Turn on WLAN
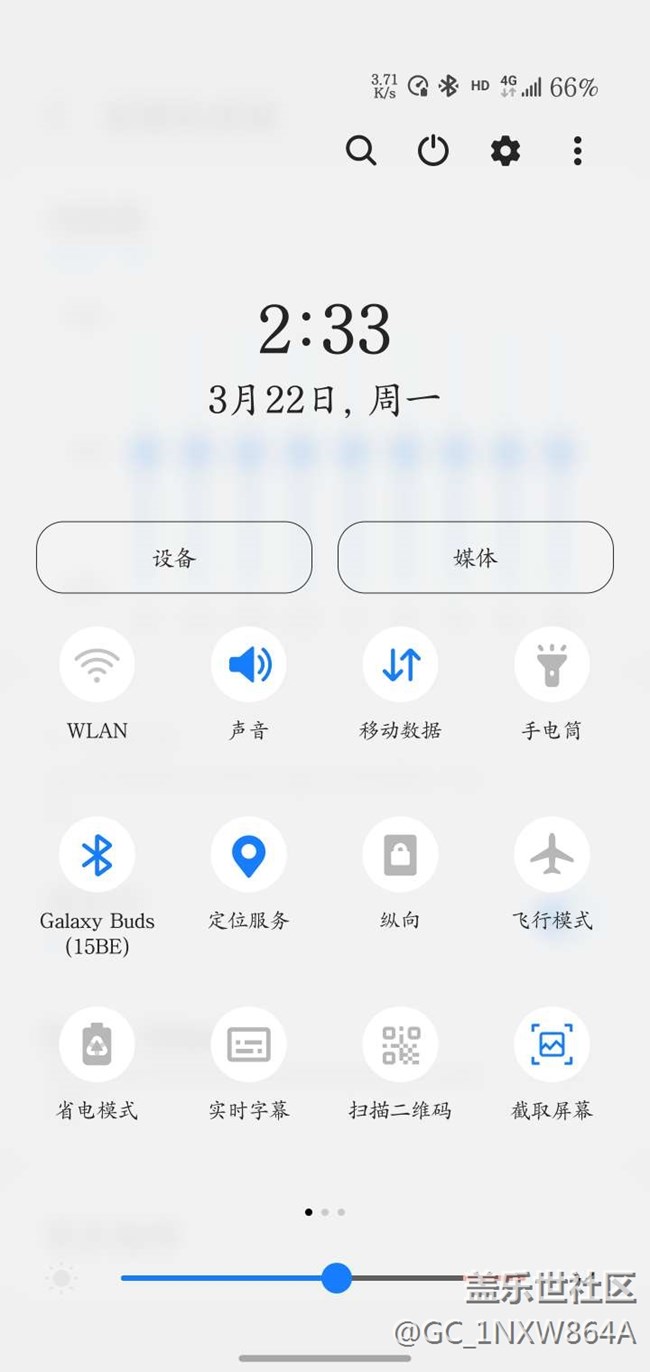This screenshot has width=650, height=1372. pos(97,665)
